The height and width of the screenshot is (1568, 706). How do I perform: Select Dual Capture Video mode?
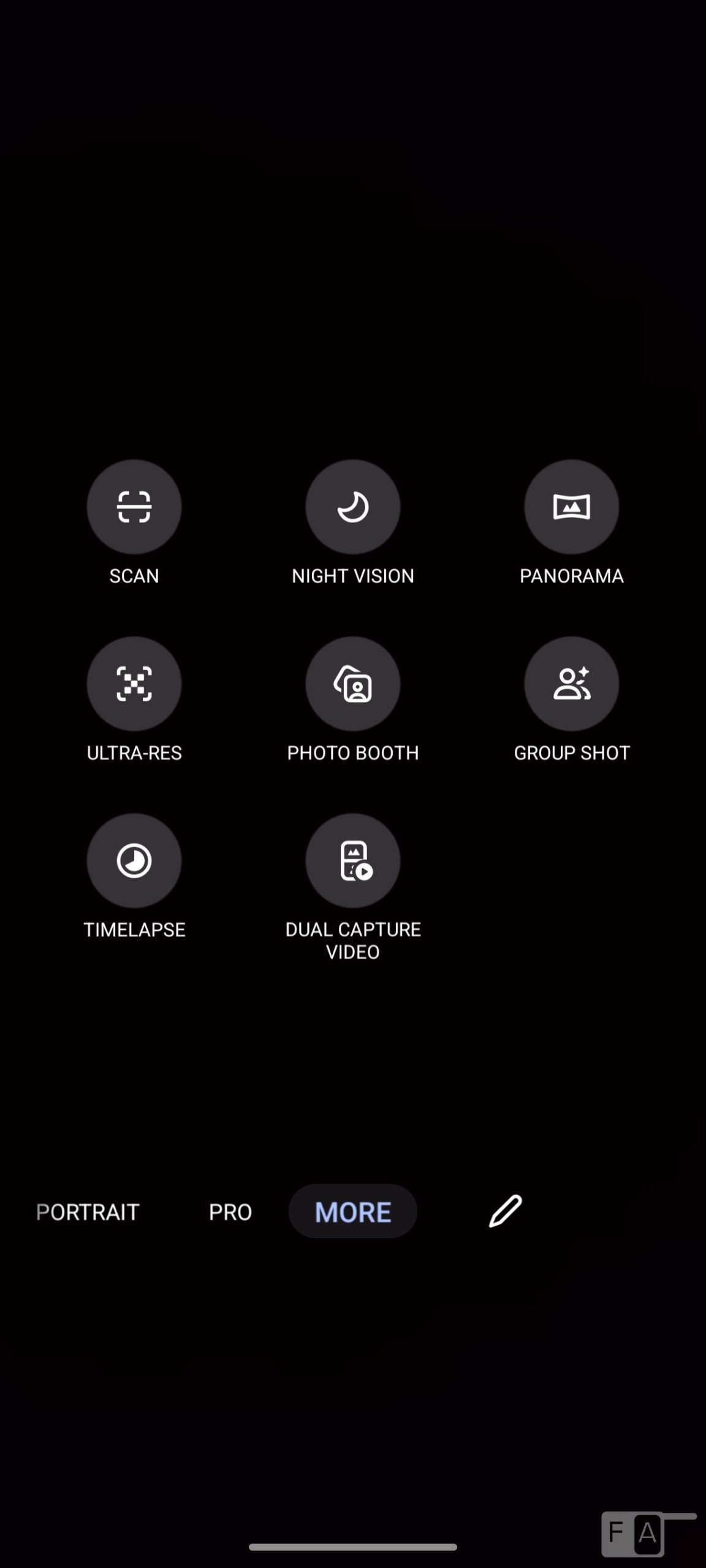click(x=353, y=861)
